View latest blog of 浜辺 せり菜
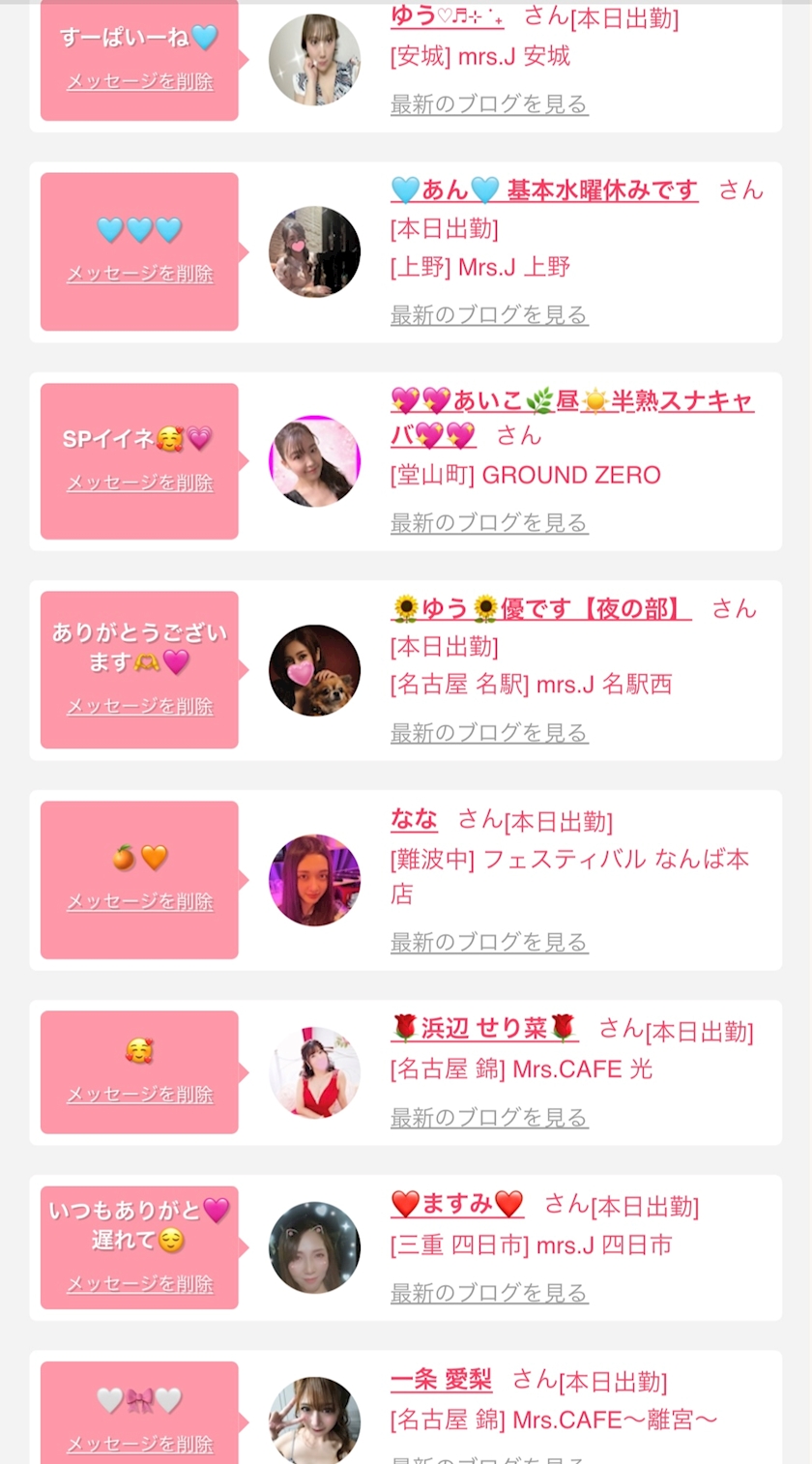Viewport: 812px width, 1464px height. [489, 1118]
